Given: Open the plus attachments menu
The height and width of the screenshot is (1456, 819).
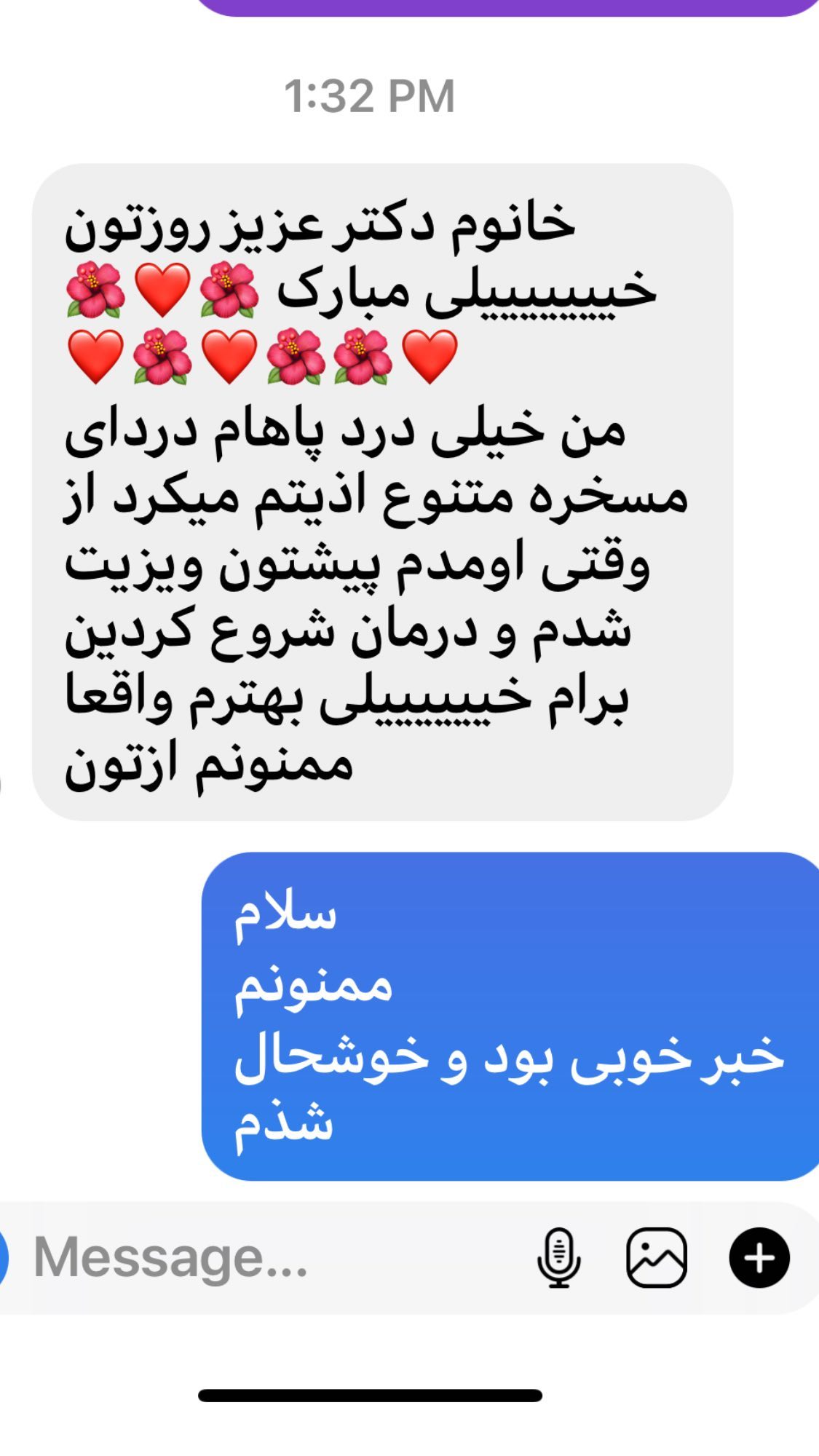Looking at the screenshot, I should pos(759,1257).
